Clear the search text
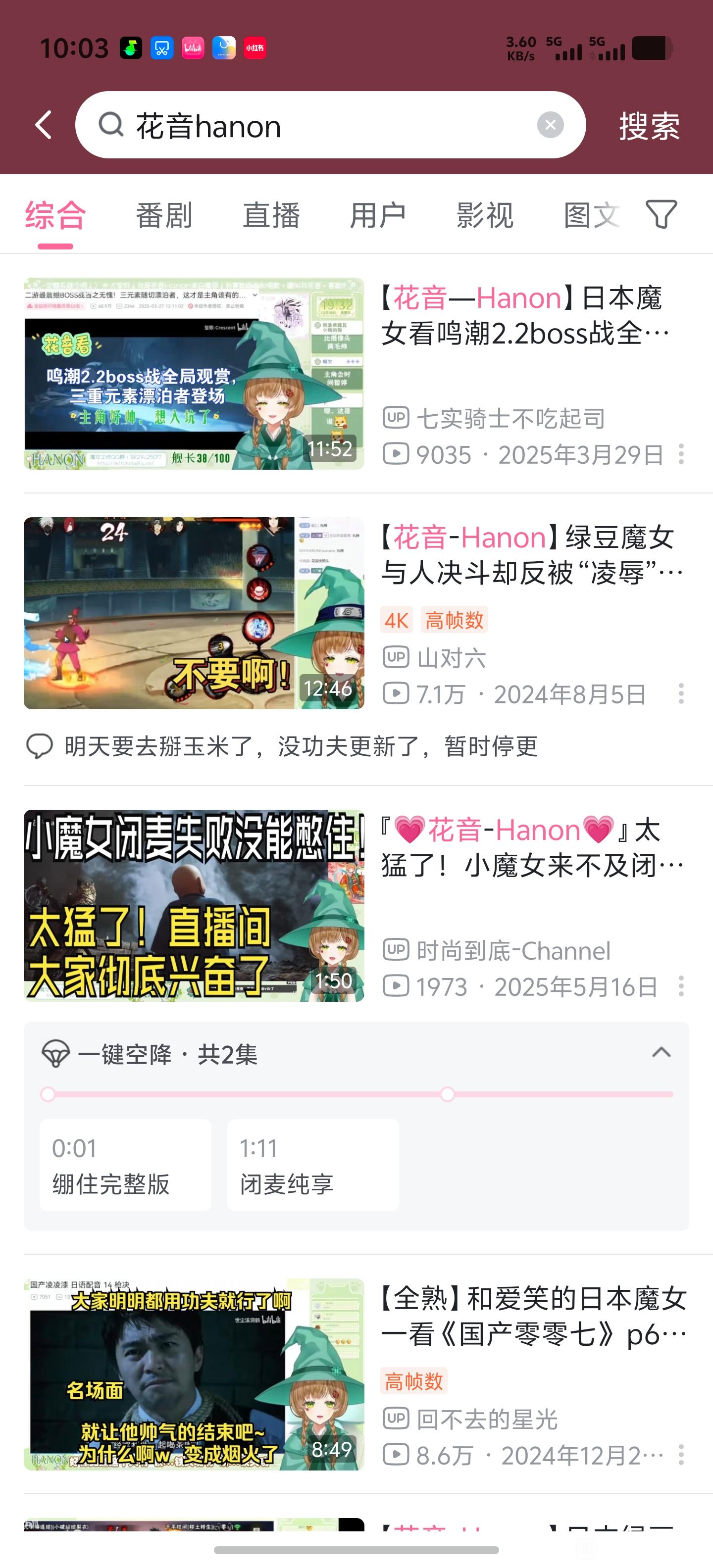 coord(550,125)
